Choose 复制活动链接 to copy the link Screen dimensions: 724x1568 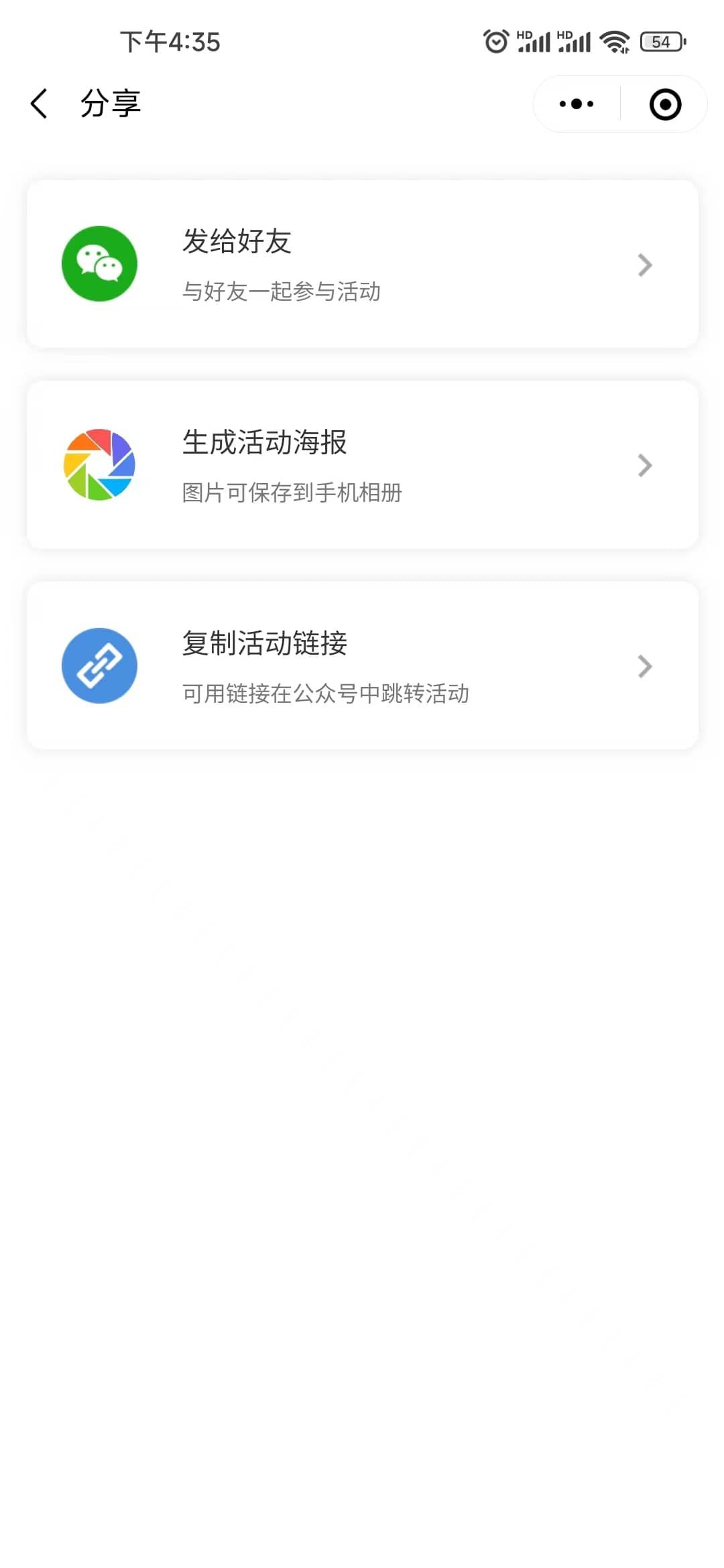pos(362,665)
